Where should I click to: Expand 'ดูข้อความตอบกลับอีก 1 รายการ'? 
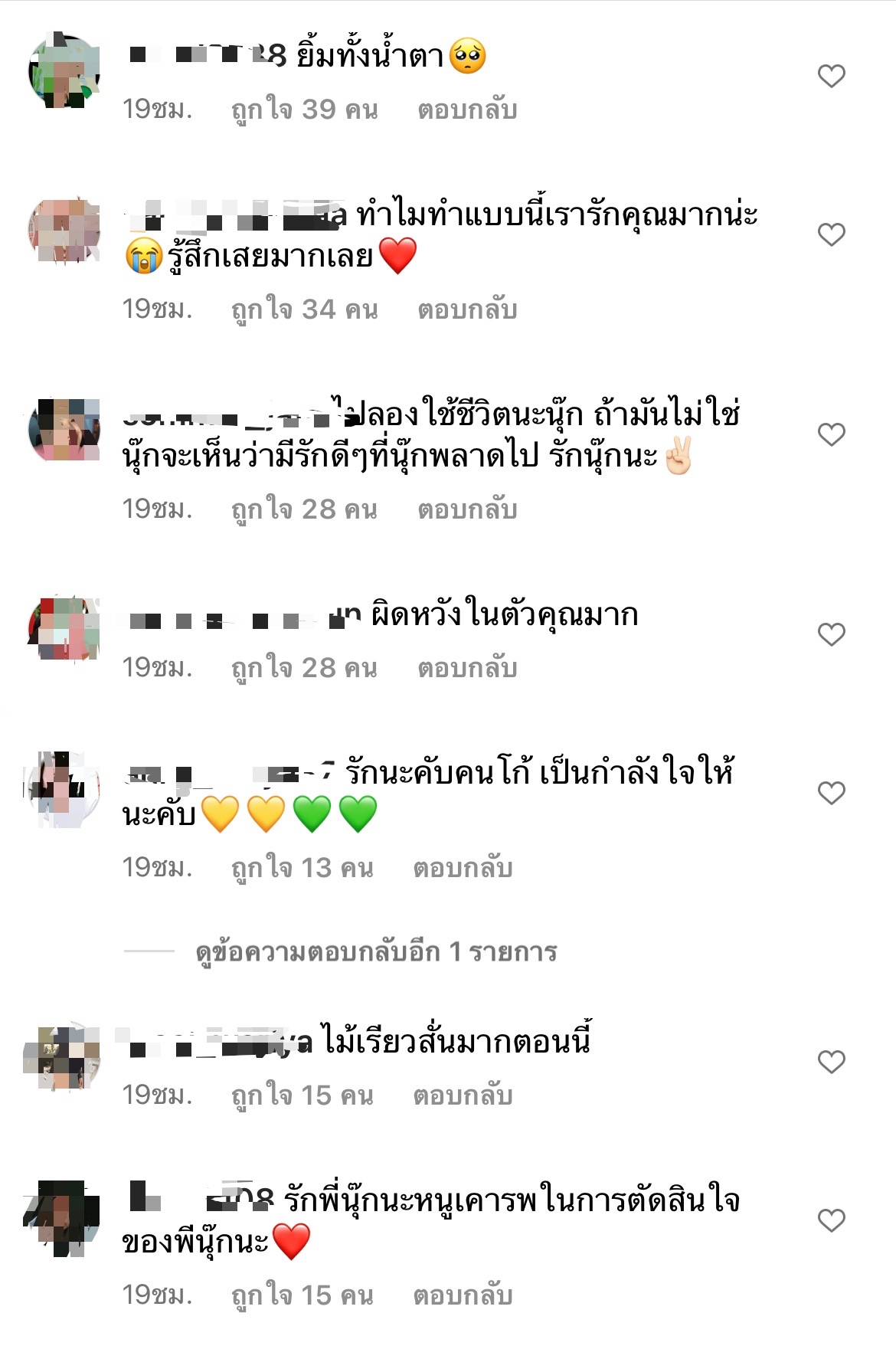click(376, 952)
